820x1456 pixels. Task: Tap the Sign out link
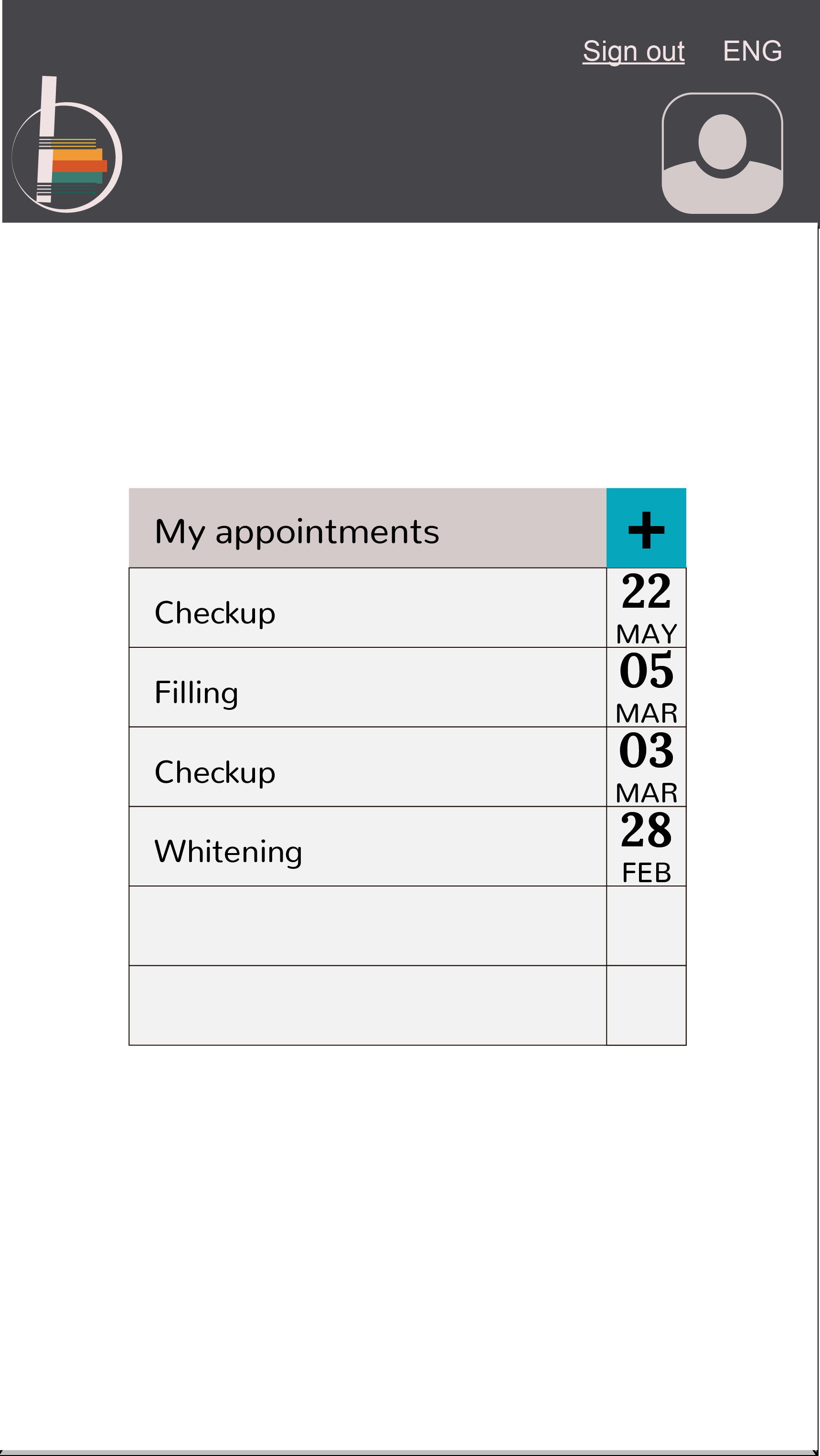point(633,52)
